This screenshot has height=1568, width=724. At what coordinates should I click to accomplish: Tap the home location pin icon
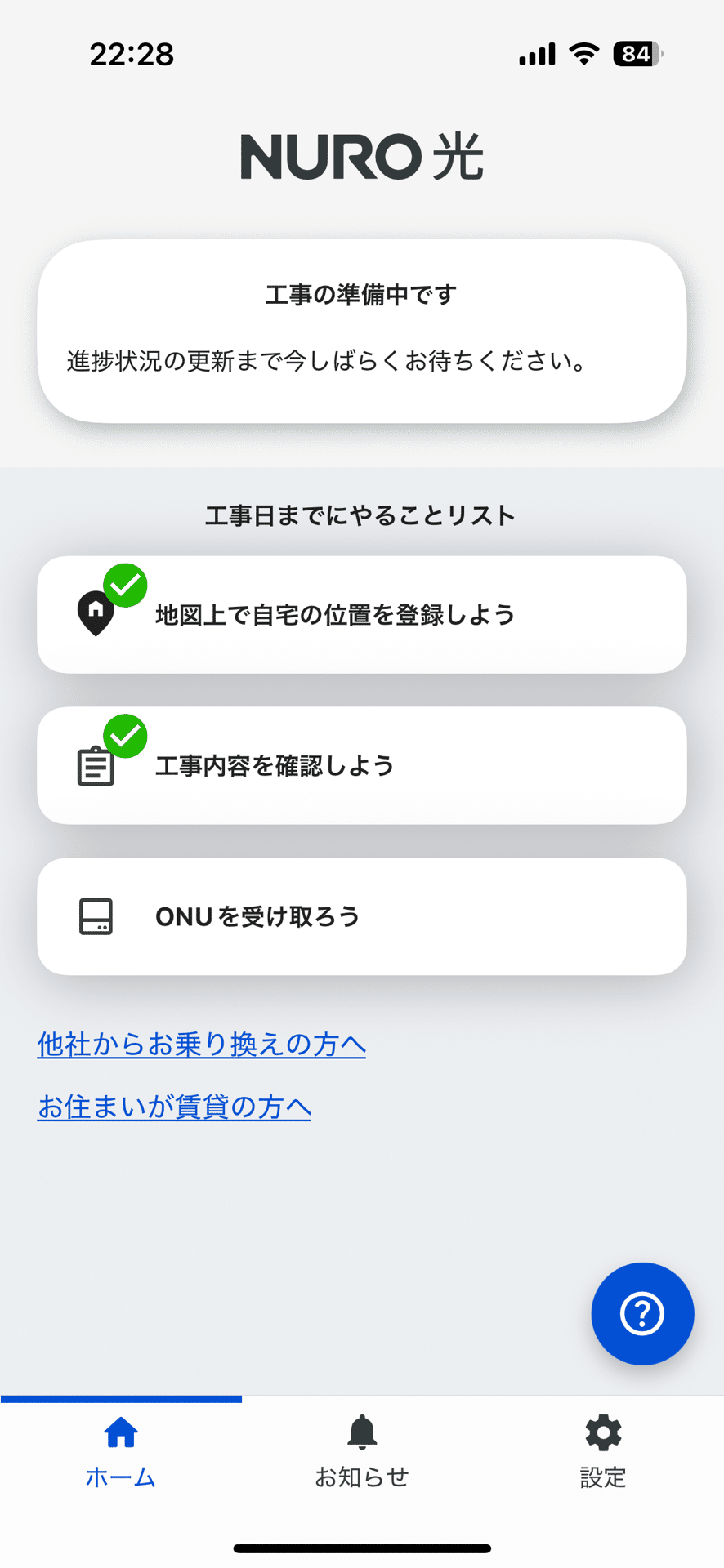click(96, 614)
